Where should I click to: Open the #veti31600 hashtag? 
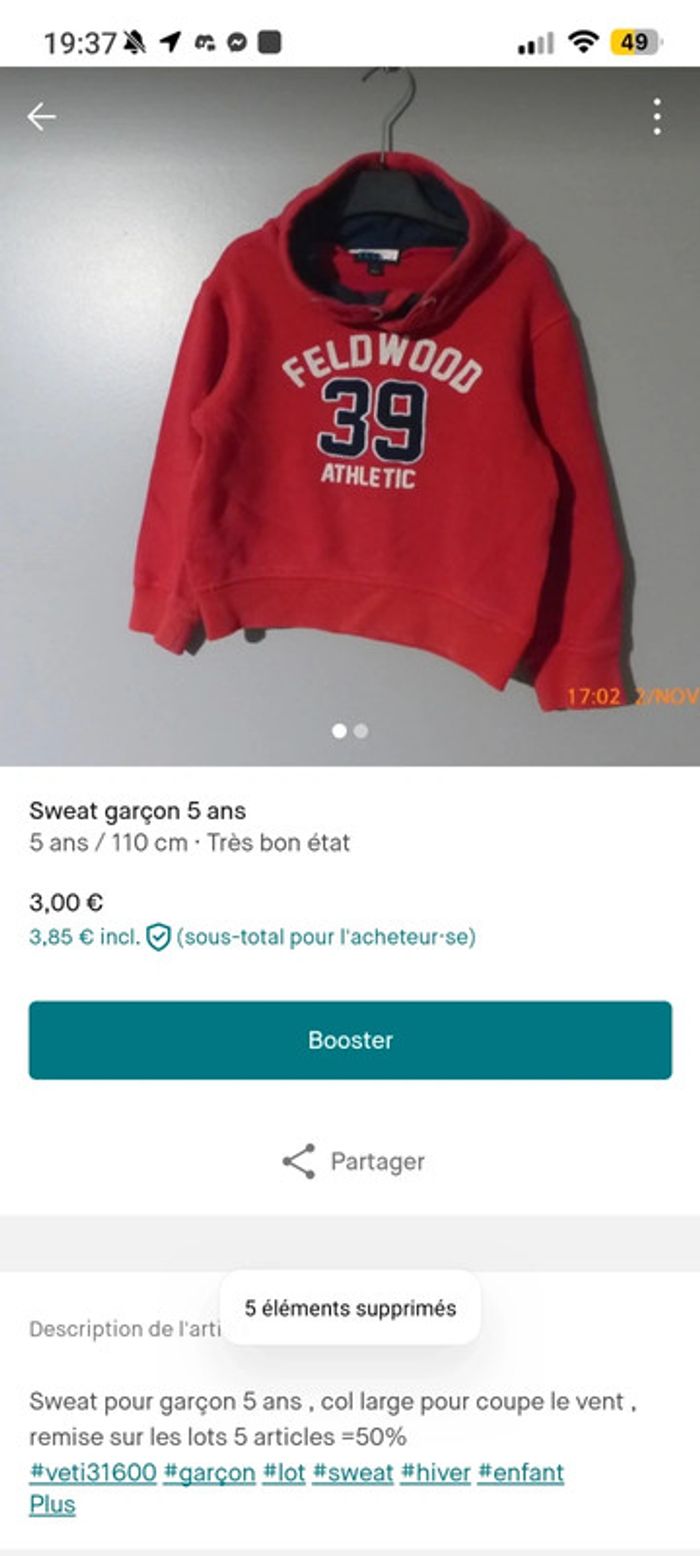point(93,1472)
